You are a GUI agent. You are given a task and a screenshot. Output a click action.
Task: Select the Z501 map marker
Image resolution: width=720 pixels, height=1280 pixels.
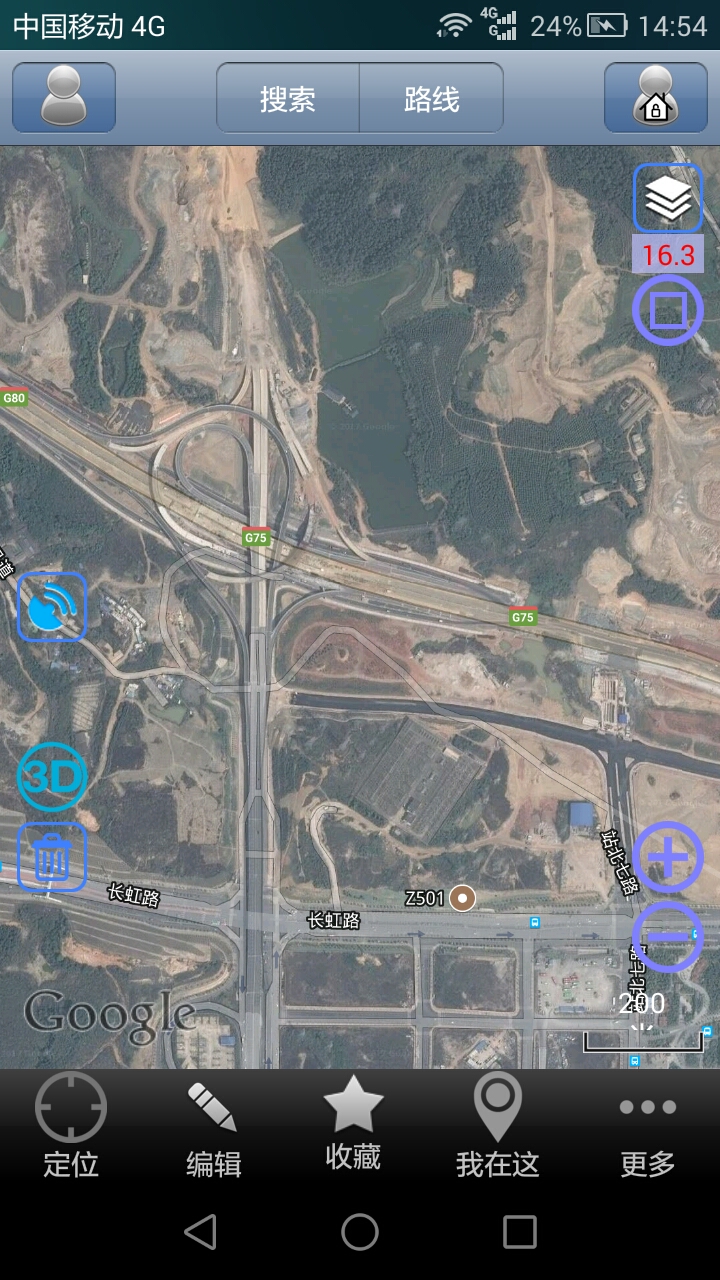click(x=462, y=898)
